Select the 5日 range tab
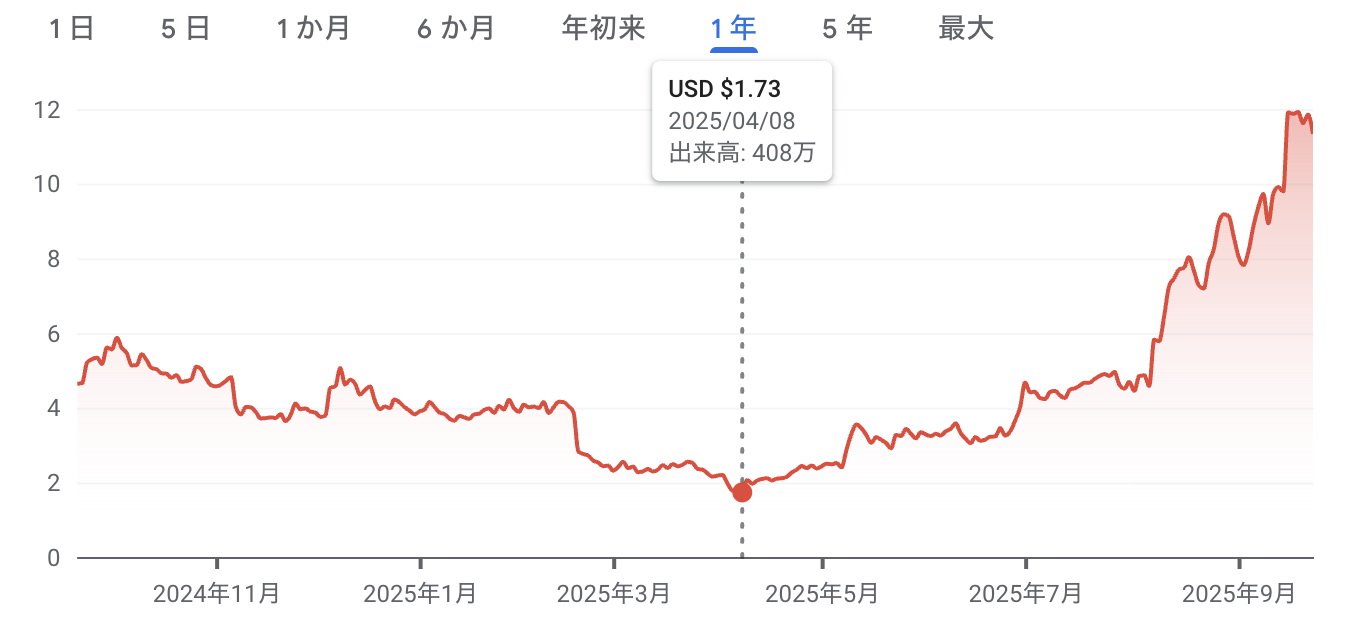The height and width of the screenshot is (638, 1354). pos(185,29)
